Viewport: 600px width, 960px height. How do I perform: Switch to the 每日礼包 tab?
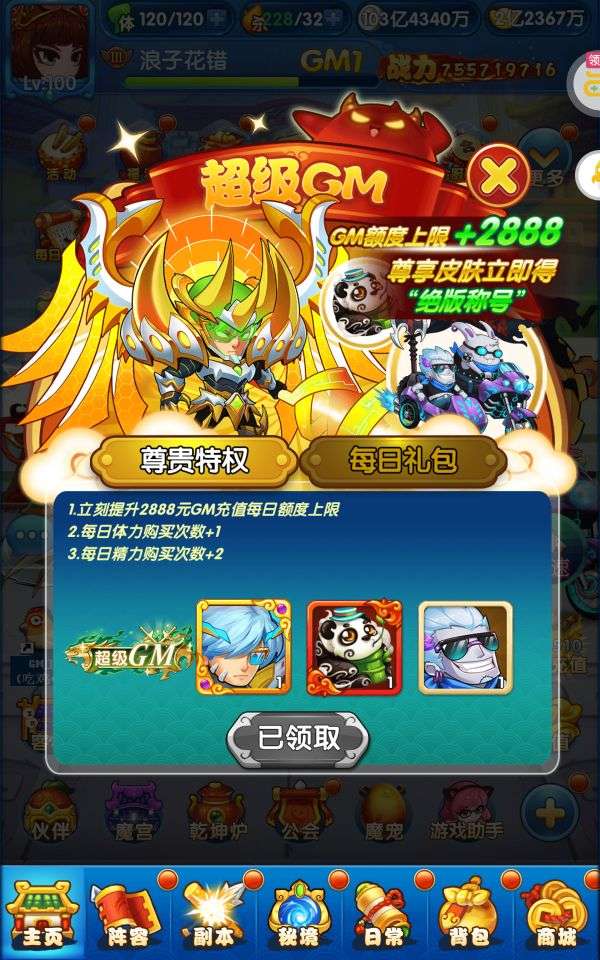pyautogui.click(x=403, y=460)
